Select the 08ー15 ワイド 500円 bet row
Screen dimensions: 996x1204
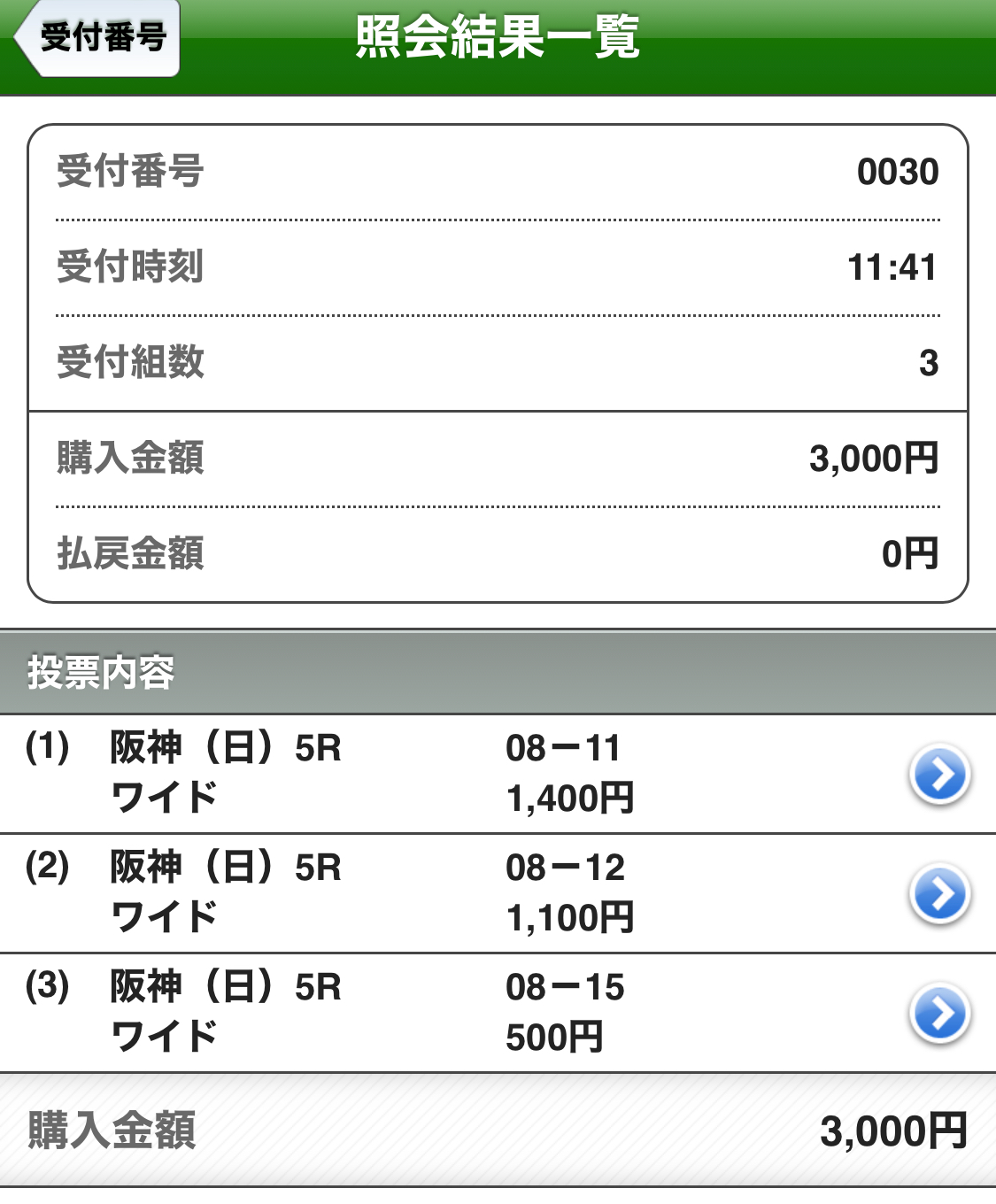click(496, 1013)
